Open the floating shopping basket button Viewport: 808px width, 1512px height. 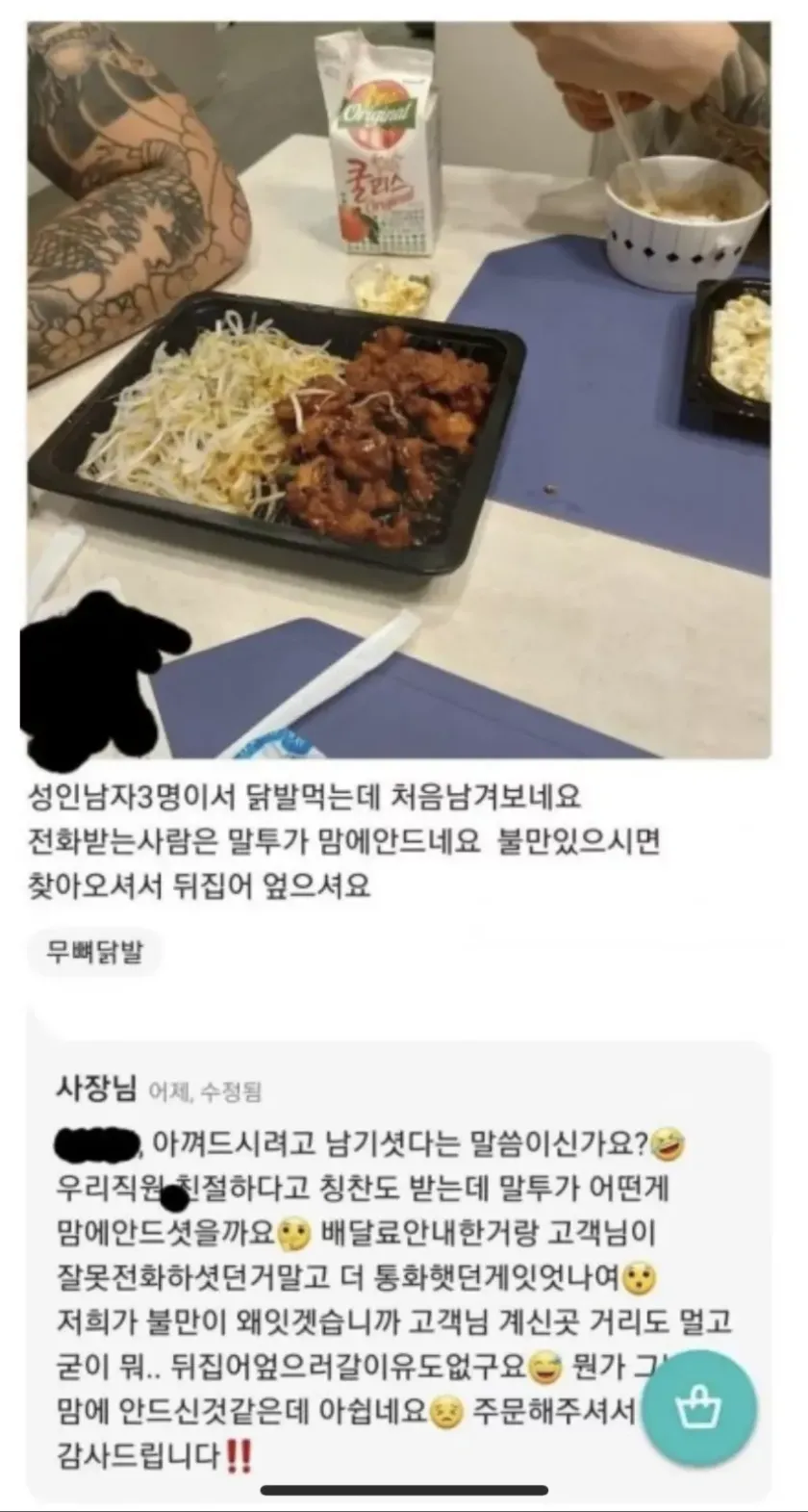tap(699, 1409)
